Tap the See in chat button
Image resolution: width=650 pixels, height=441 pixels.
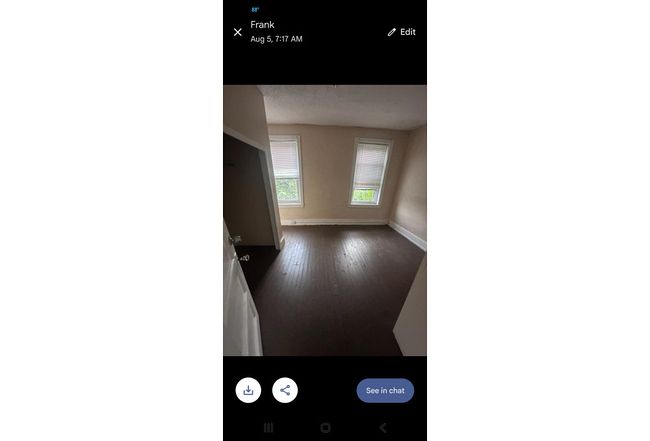point(385,390)
